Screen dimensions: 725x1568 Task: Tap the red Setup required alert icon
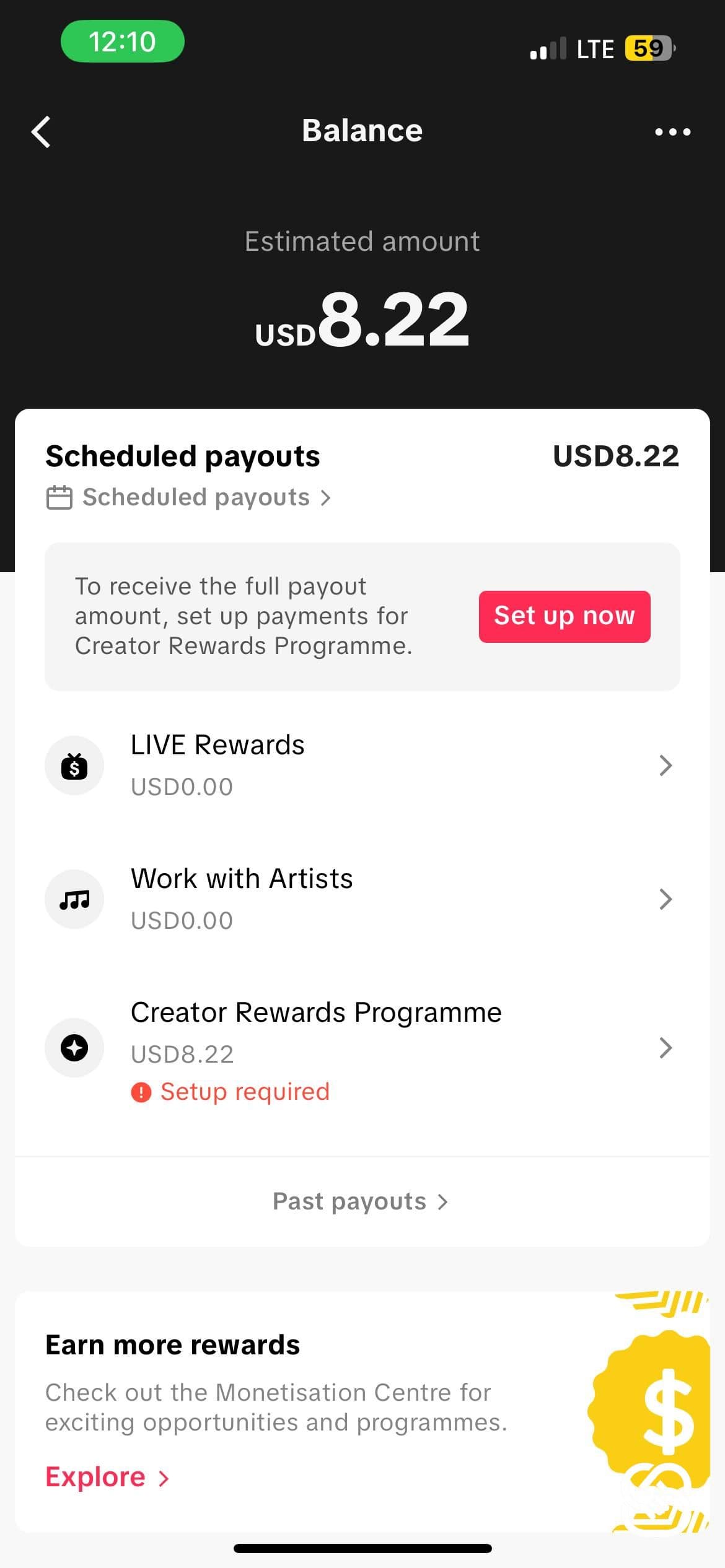(x=141, y=1091)
